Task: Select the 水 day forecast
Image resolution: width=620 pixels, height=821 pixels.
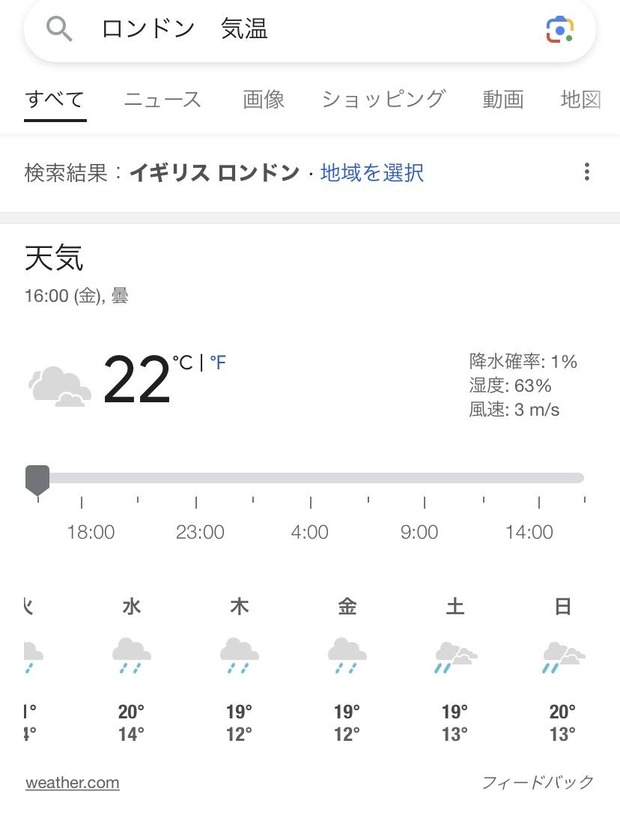Action: pos(131,668)
